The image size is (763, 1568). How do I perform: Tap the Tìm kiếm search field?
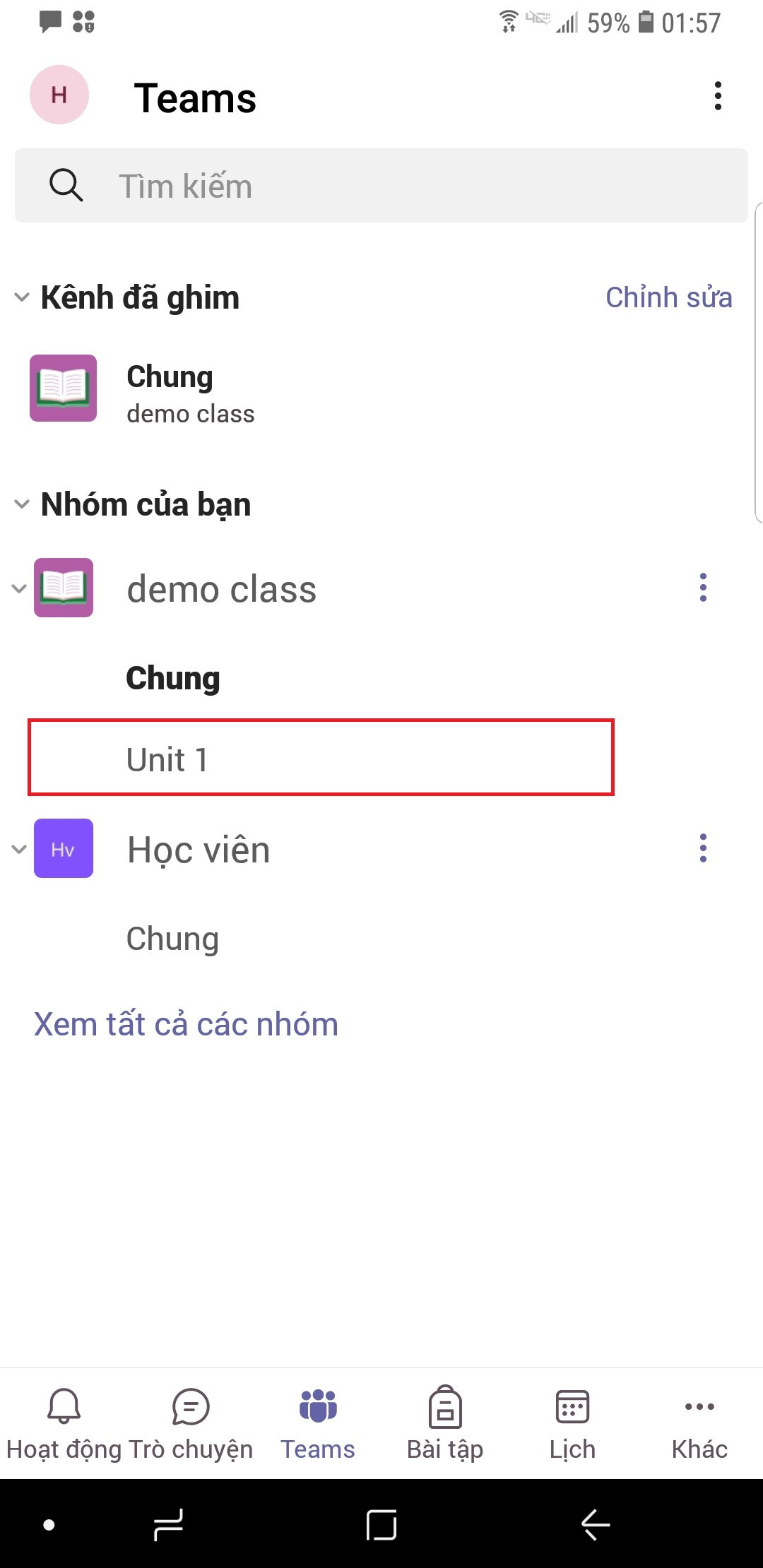click(x=381, y=186)
